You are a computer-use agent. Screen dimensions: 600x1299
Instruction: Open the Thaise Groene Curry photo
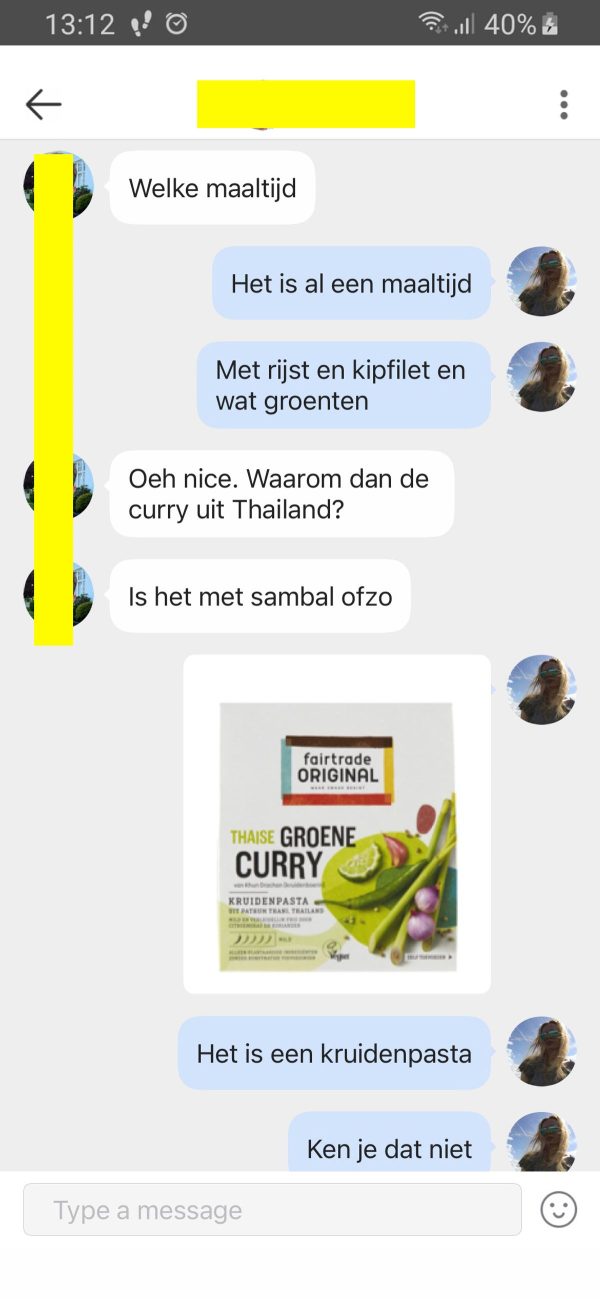pos(337,824)
